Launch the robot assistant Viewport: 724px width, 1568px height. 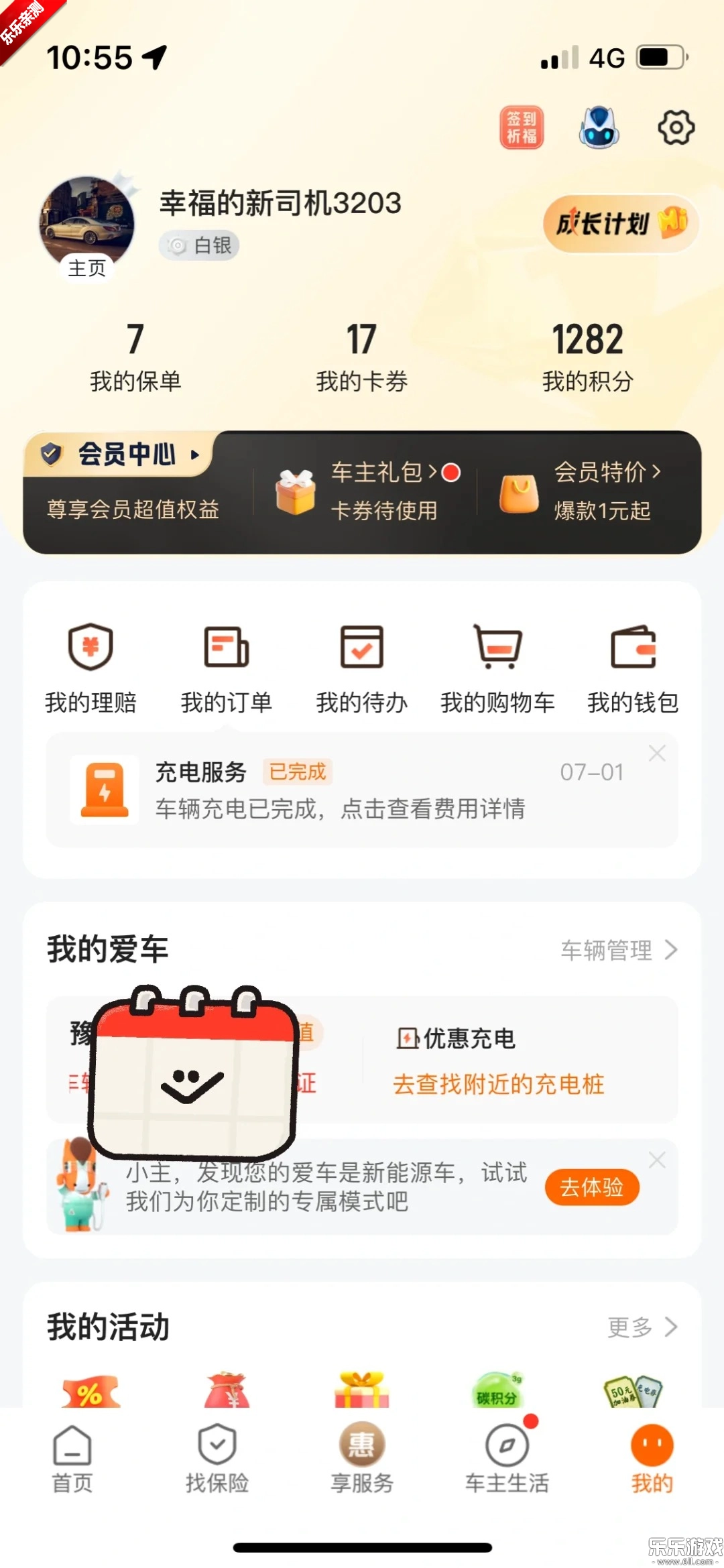point(599,127)
